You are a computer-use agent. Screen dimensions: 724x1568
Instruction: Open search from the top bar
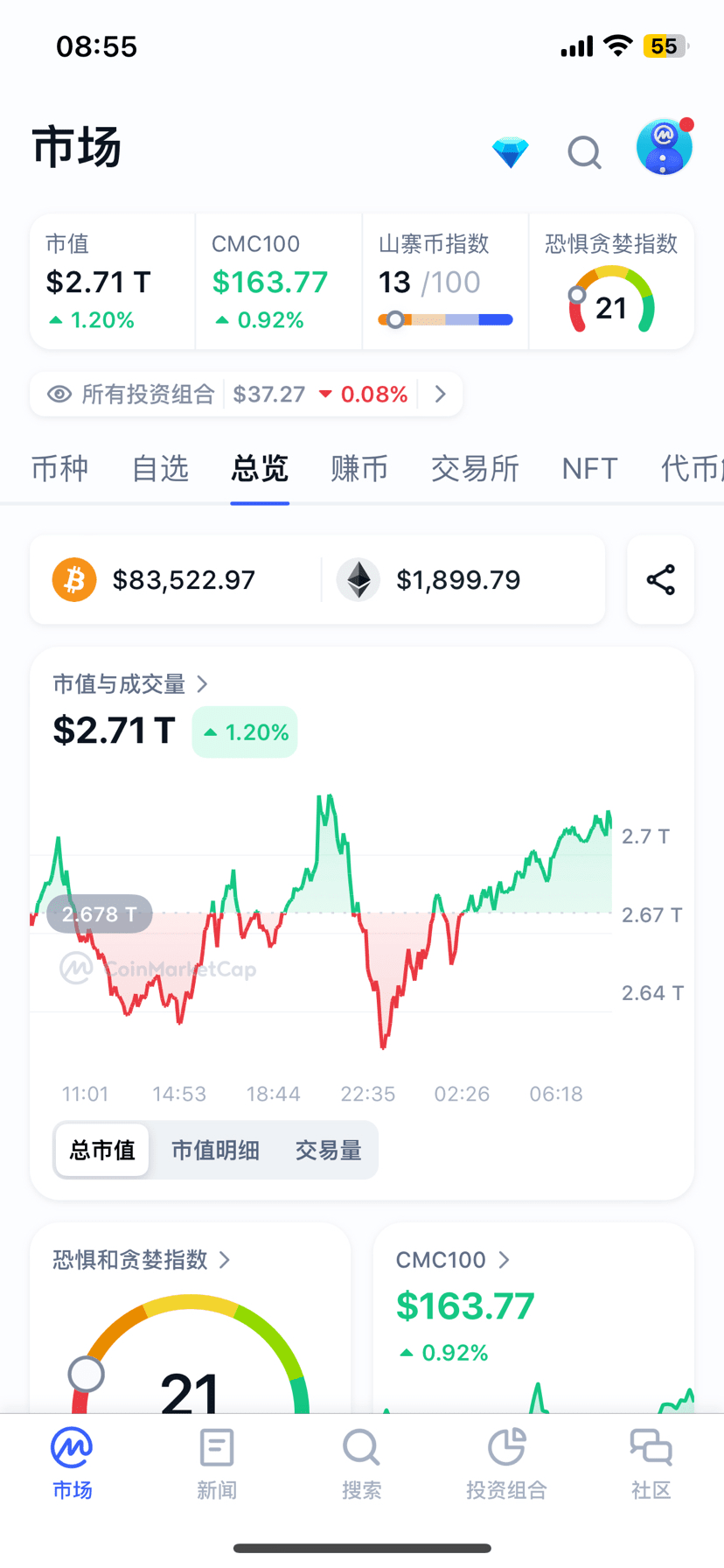click(585, 152)
